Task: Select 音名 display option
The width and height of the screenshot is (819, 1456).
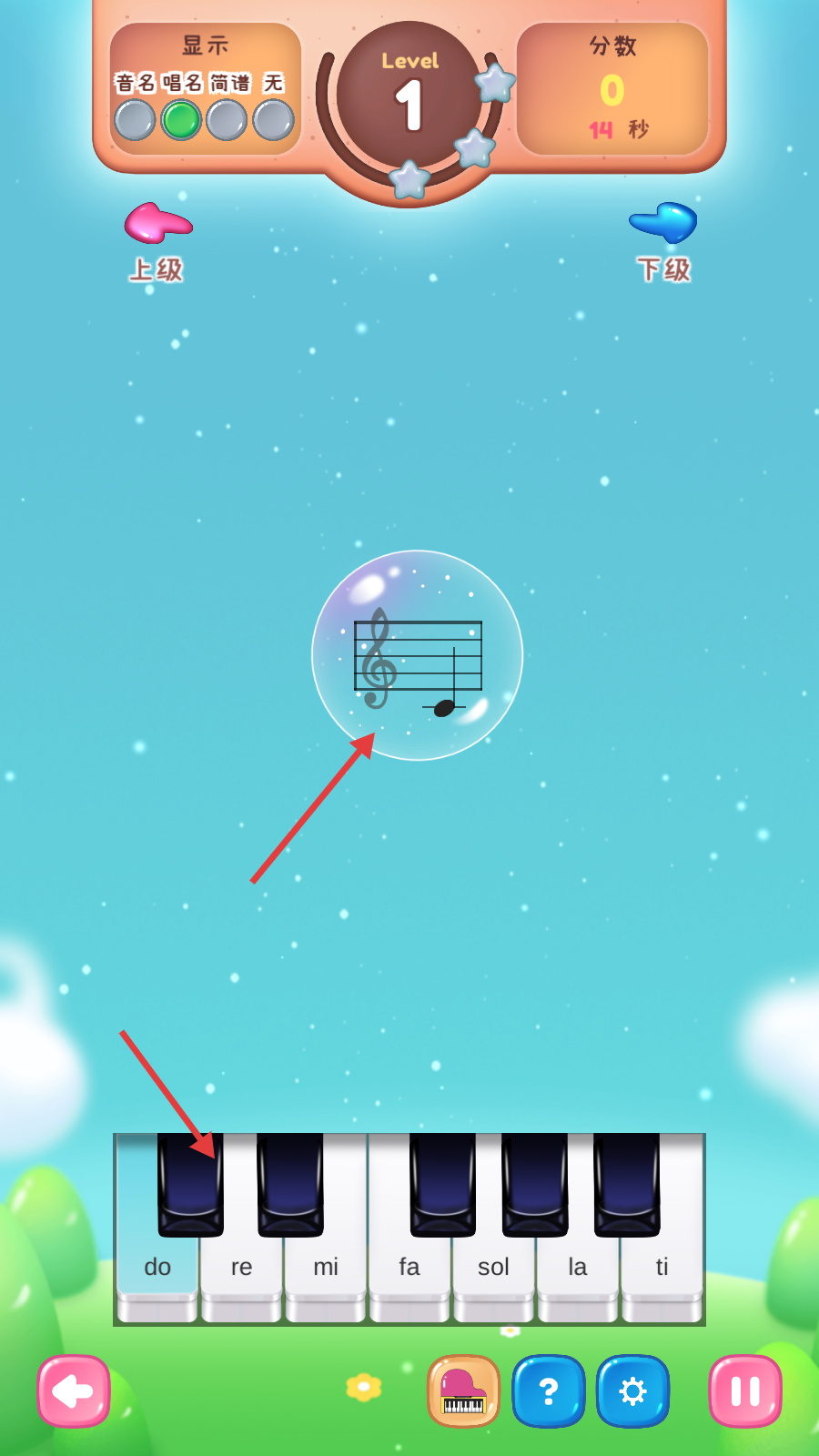Action: (x=135, y=120)
